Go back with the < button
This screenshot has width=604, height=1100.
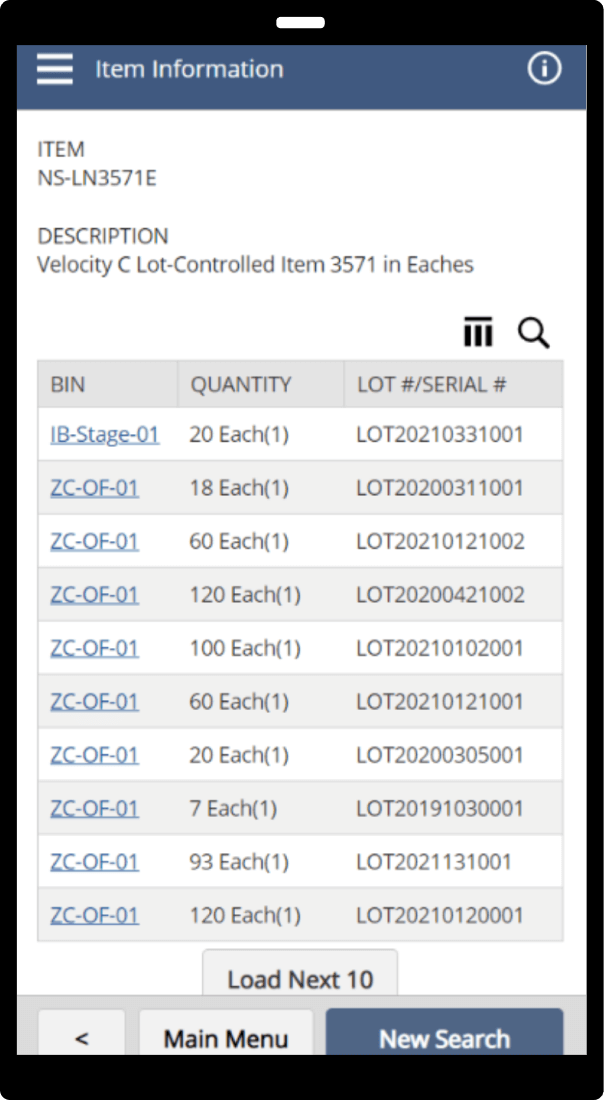82,1036
